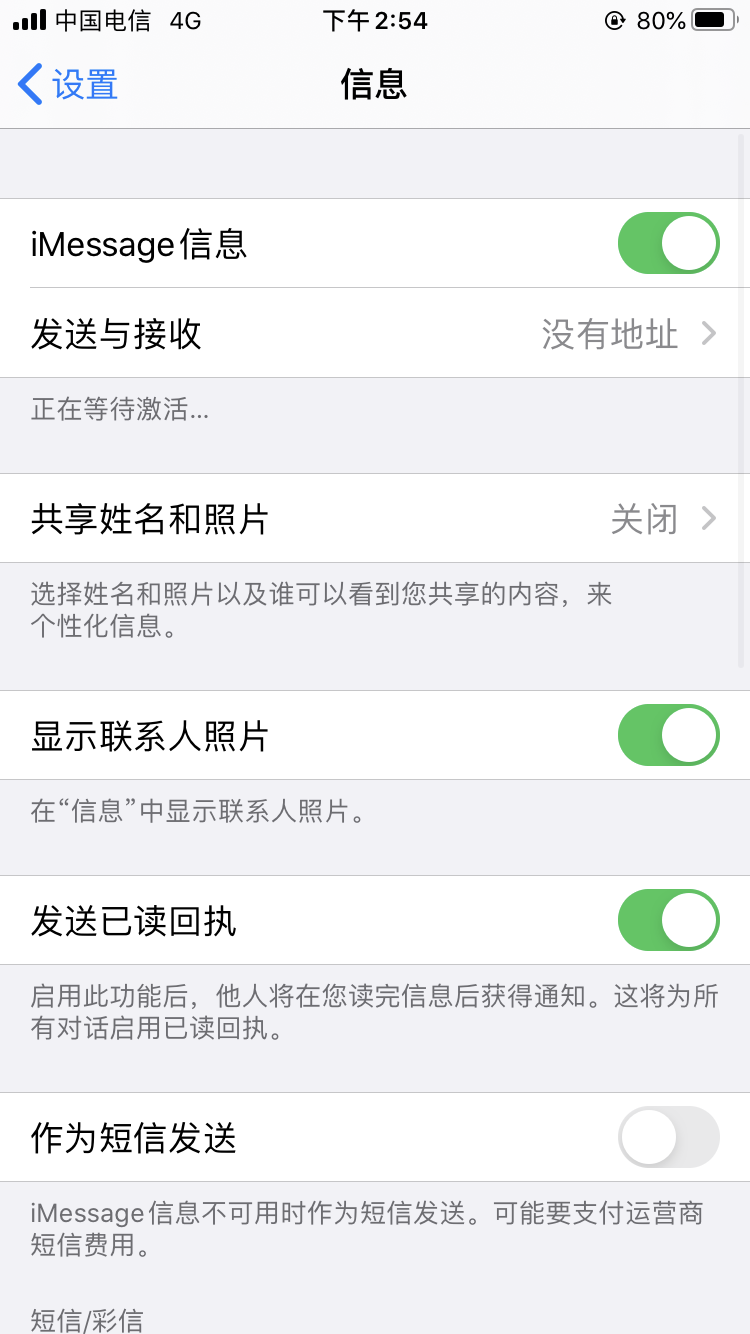The height and width of the screenshot is (1334, 750).
Task: Open 共享姓名和照片 options
Action: tap(375, 519)
